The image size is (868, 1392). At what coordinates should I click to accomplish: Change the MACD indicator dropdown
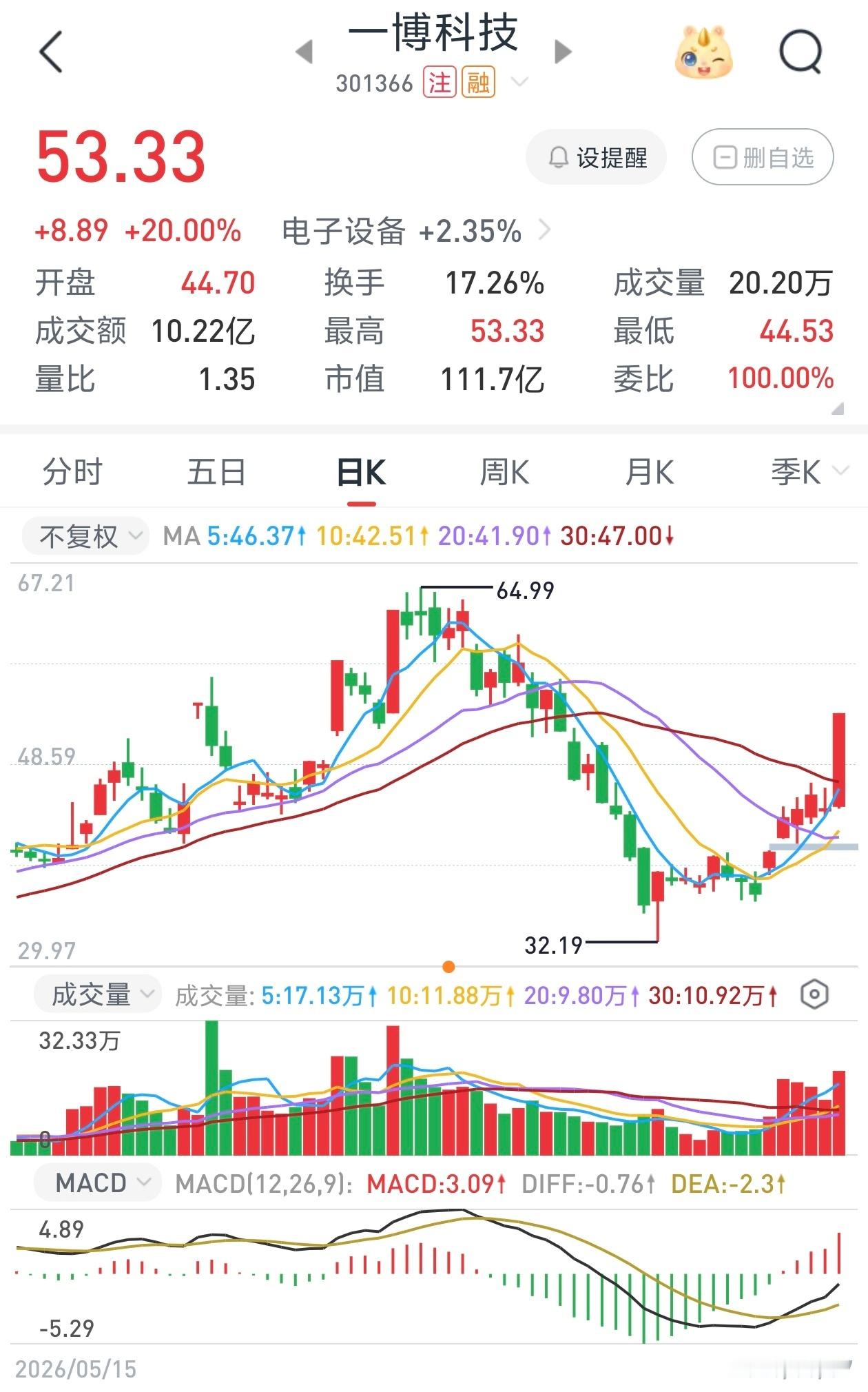coord(98,1183)
